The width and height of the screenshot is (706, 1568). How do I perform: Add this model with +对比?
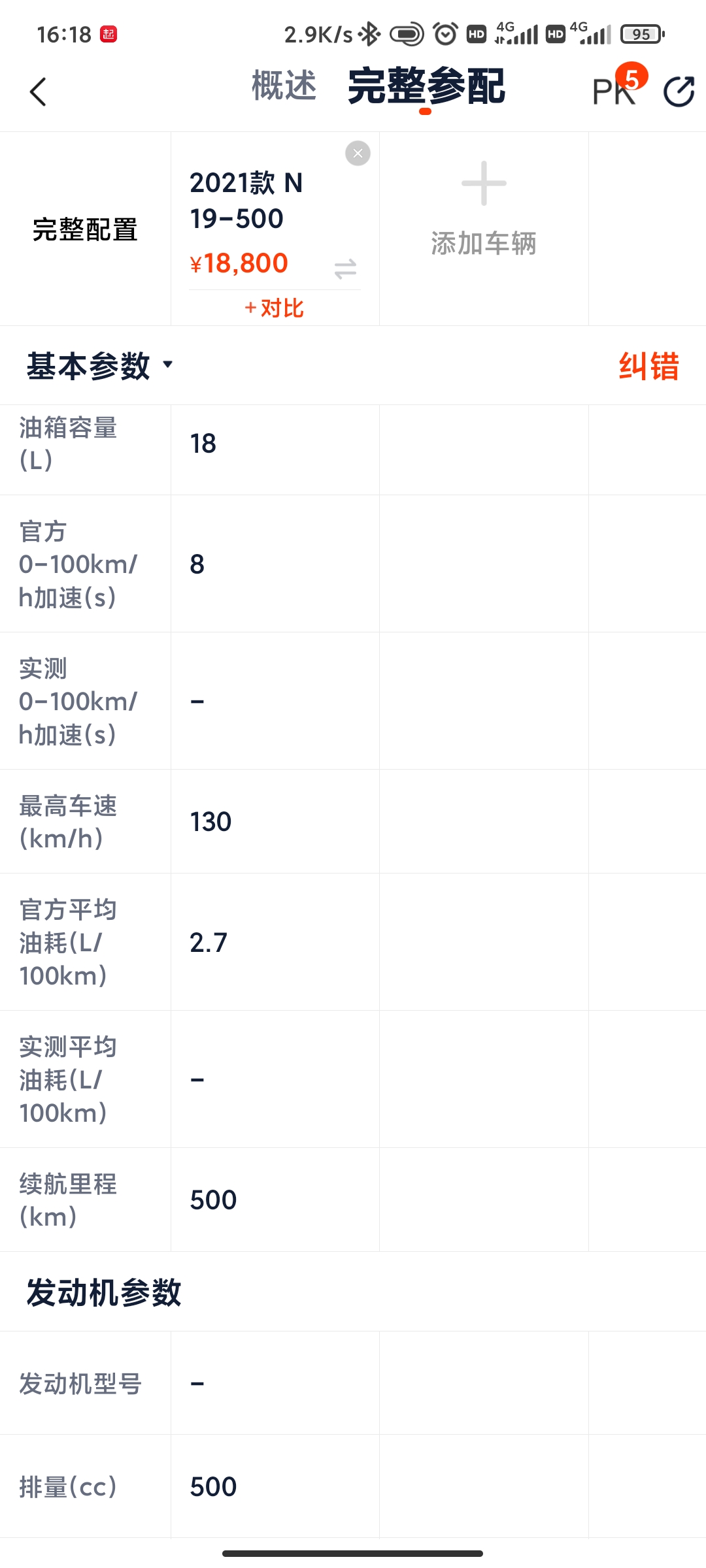[275, 308]
